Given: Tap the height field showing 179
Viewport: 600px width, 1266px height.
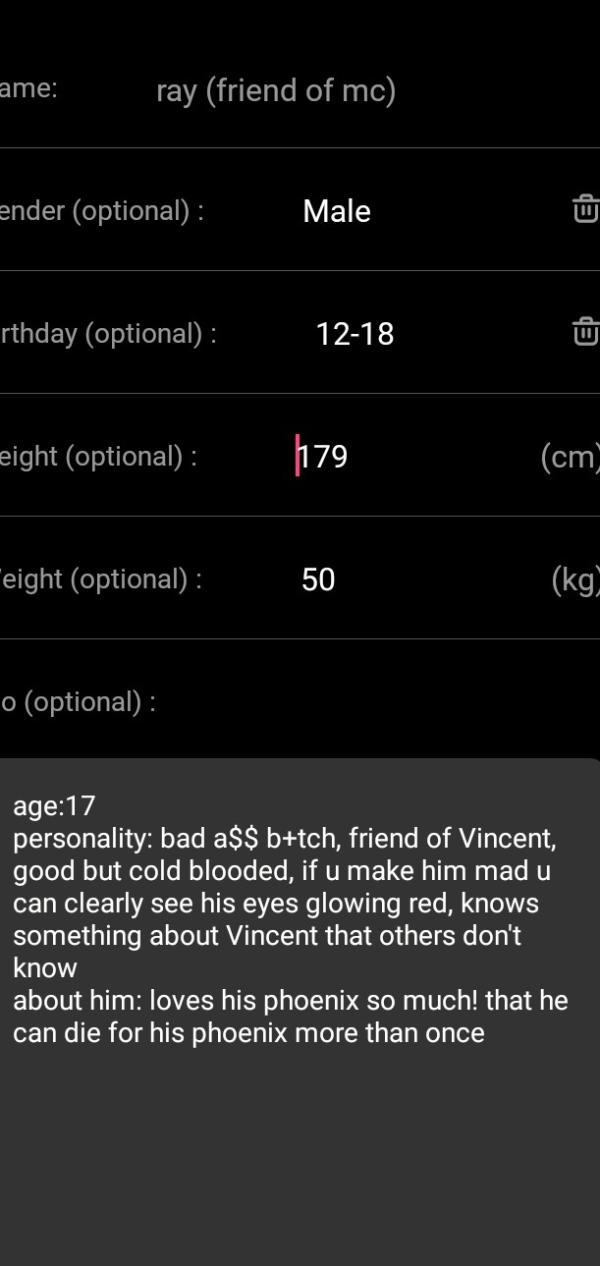Looking at the screenshot, I should pyautogui.click(x=323, y=457).
